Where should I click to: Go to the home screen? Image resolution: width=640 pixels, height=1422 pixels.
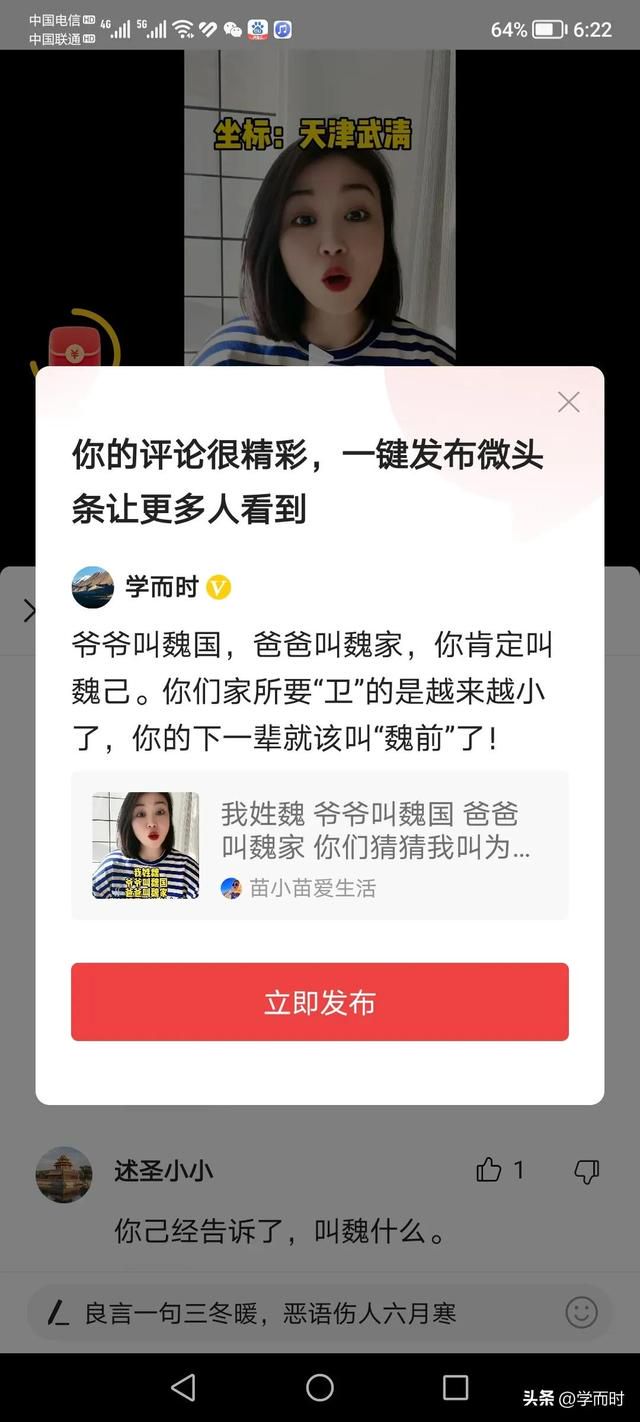(320, 1387)
